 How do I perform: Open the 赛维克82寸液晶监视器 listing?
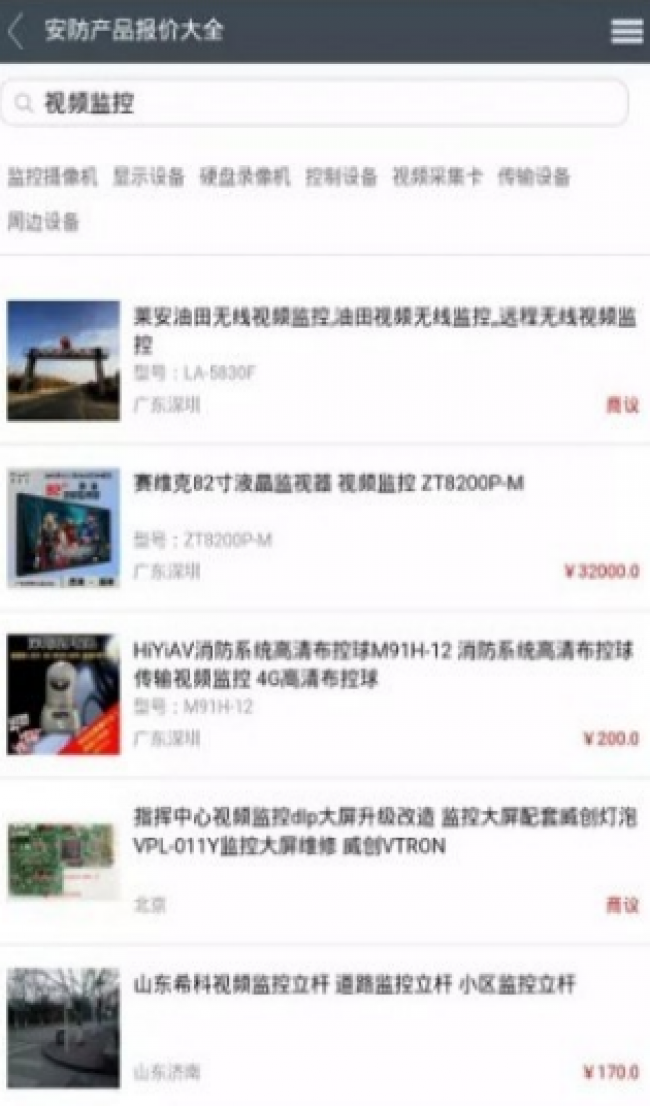(328, 484)
